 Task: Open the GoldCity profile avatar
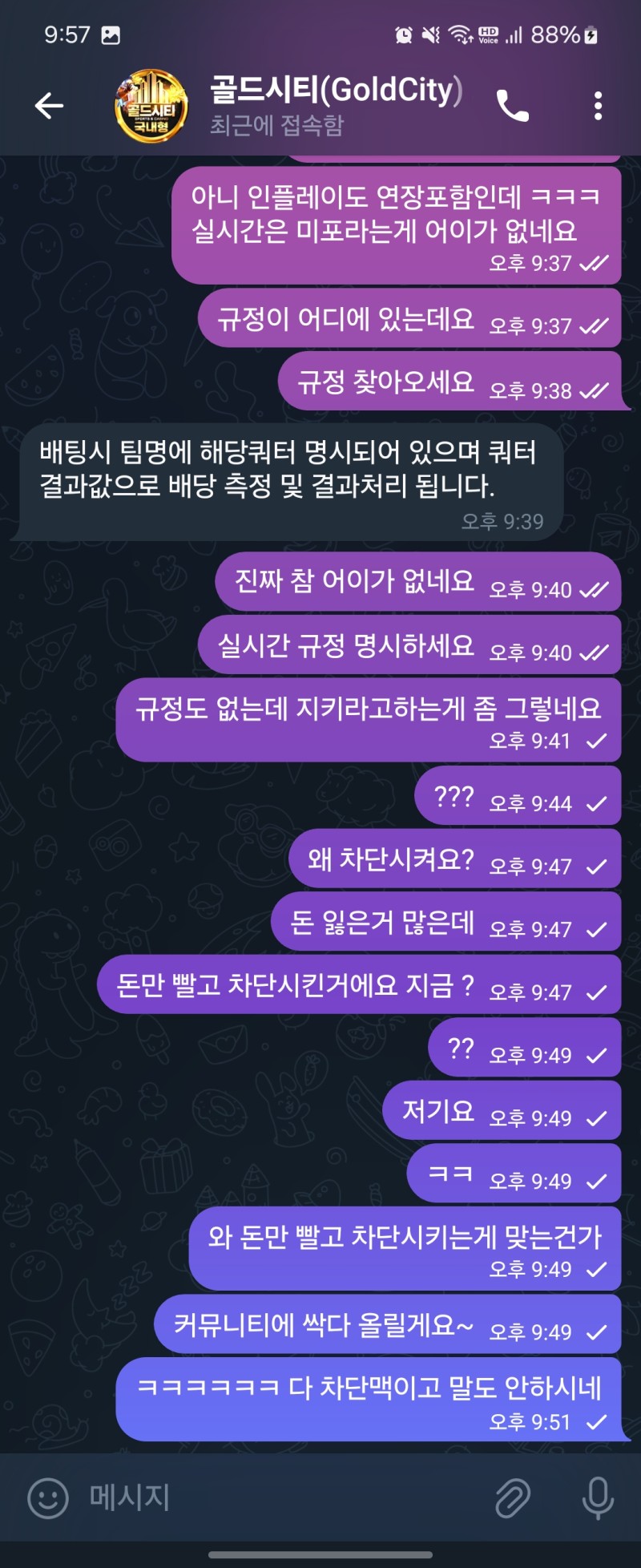coord(151,106)
